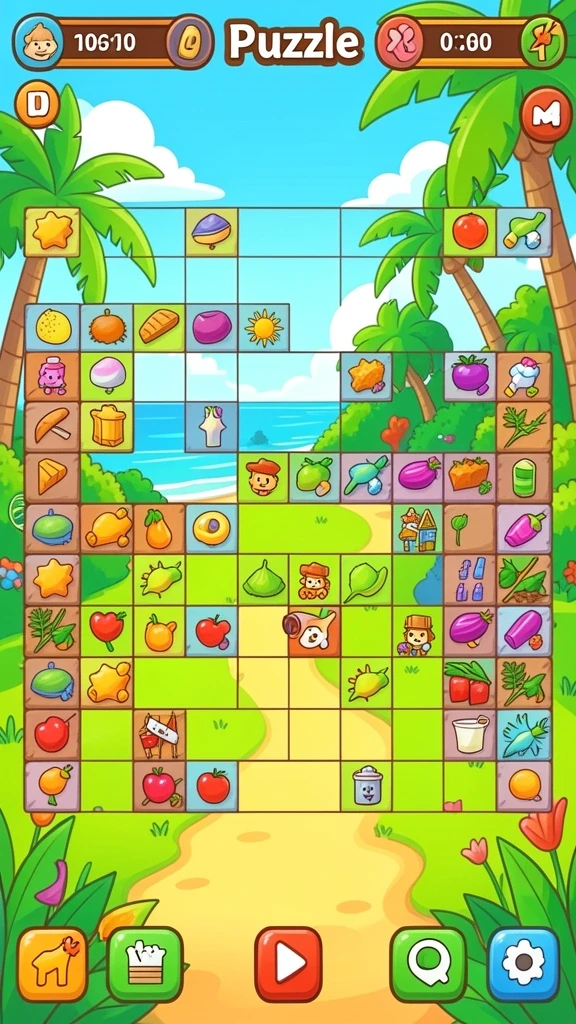
Task: Open the red M button
Action: coord(546,114)
